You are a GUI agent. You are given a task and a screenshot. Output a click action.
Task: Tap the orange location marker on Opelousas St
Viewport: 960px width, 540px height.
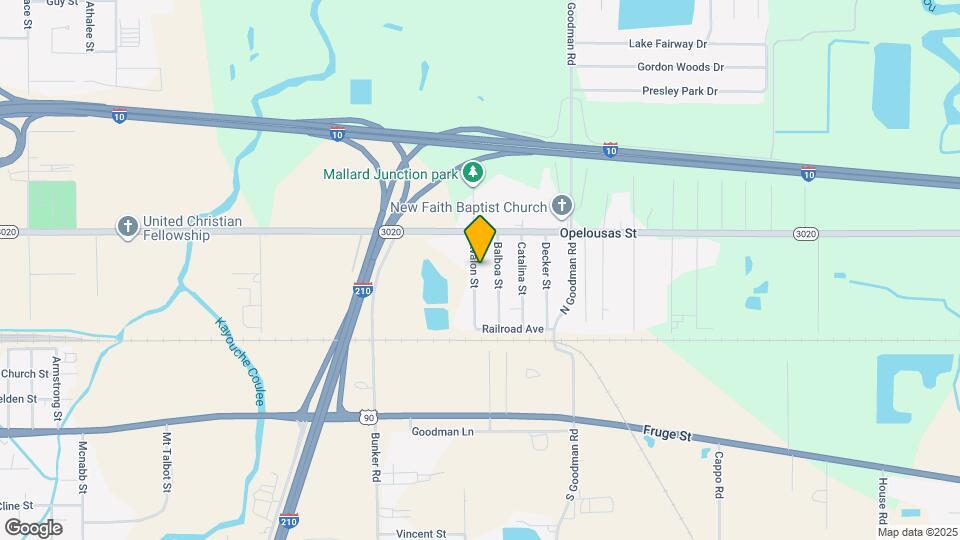(481, 240)
